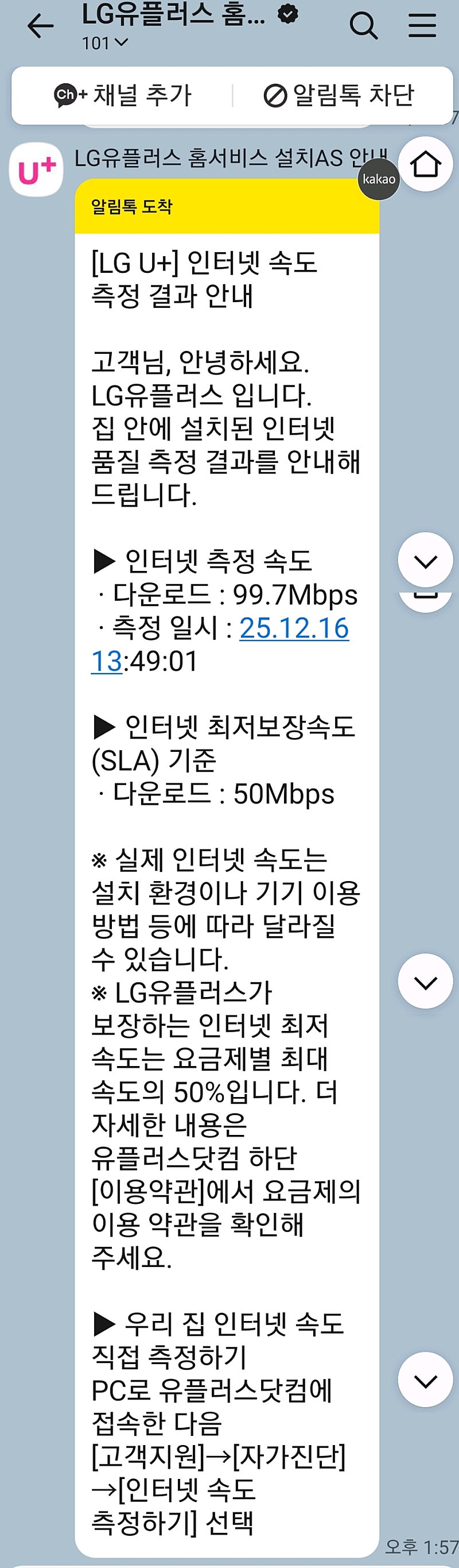
Task: Open the channel home icon
Action: click(426, 164)
